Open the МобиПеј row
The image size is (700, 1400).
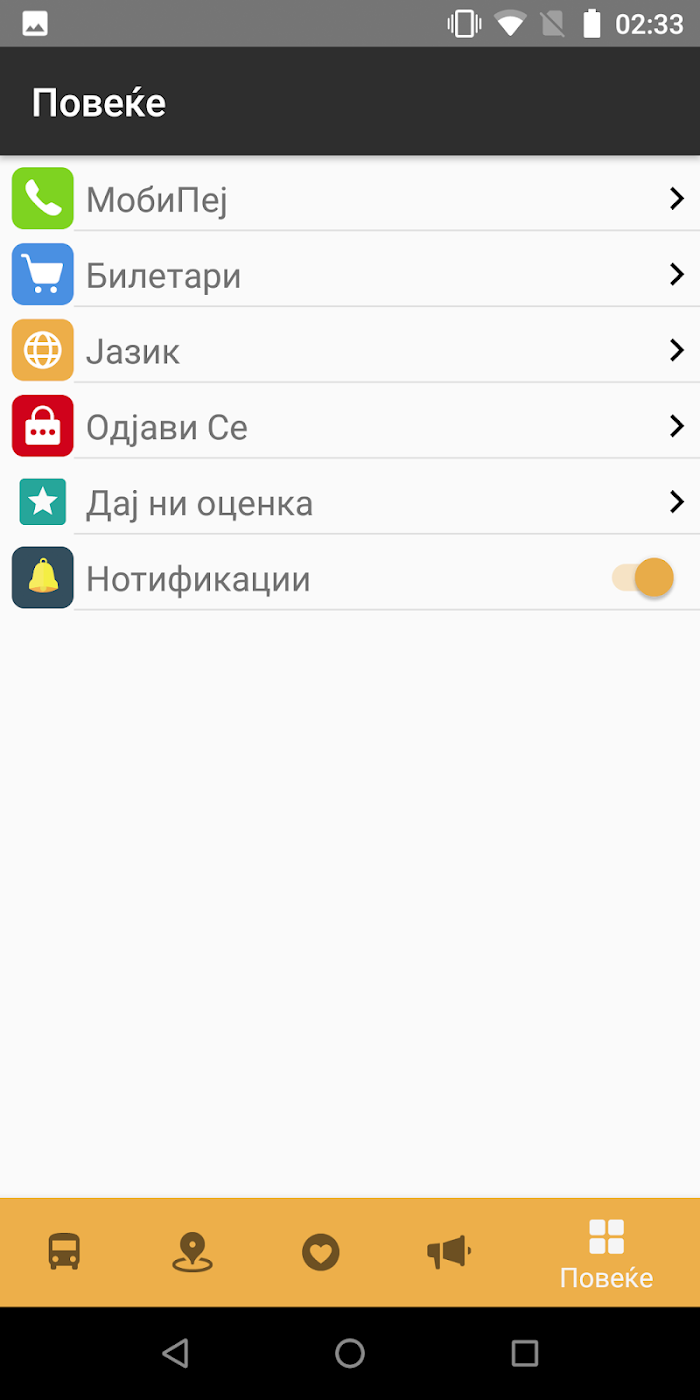pos(350,198)
